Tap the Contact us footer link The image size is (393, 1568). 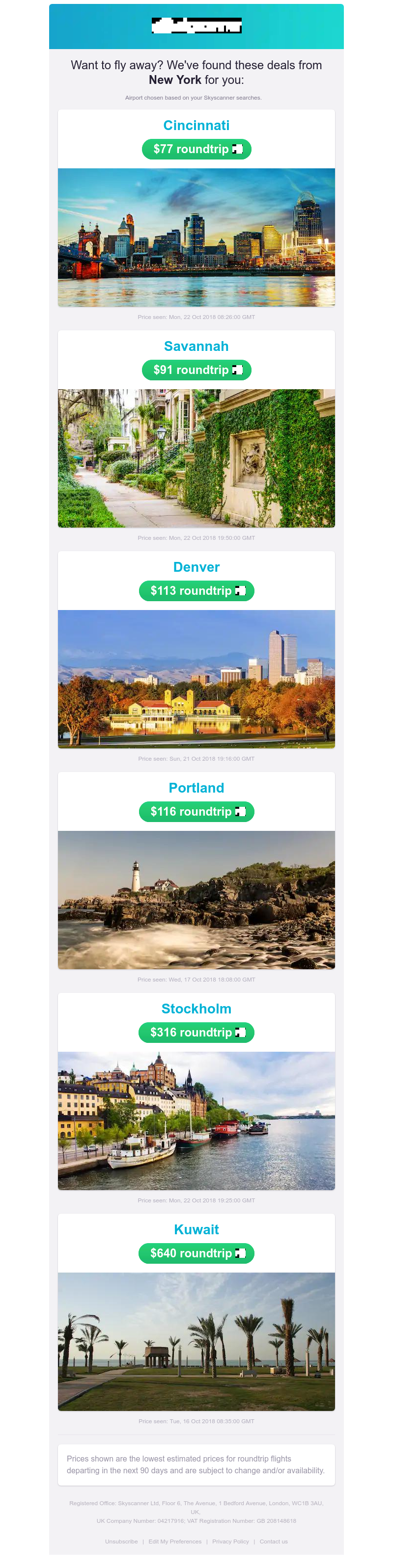point(274,1542)
